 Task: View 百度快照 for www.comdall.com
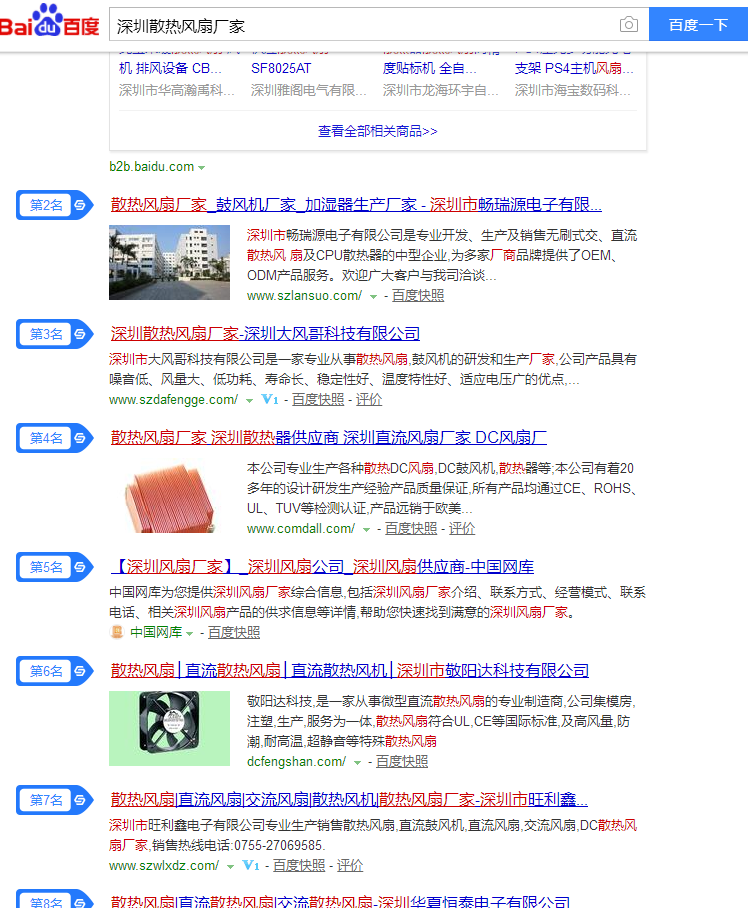point(411,528)
